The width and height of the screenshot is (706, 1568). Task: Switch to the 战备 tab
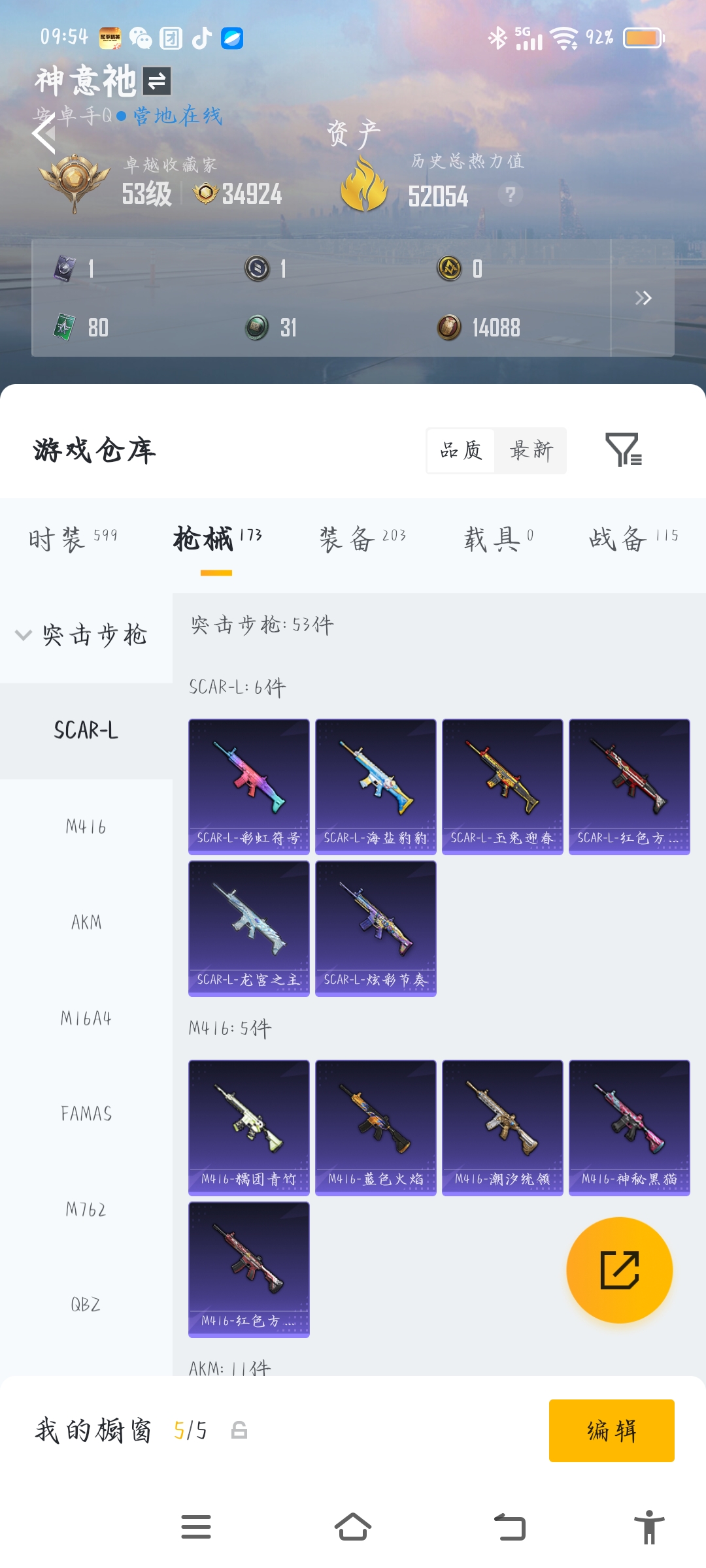[x=632, y=539]
